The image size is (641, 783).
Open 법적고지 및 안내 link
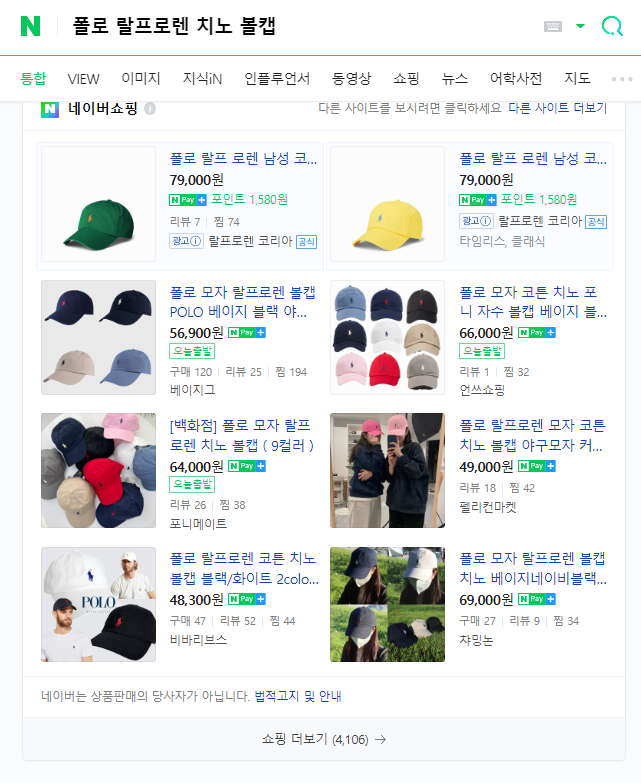[x=298, y=696]
